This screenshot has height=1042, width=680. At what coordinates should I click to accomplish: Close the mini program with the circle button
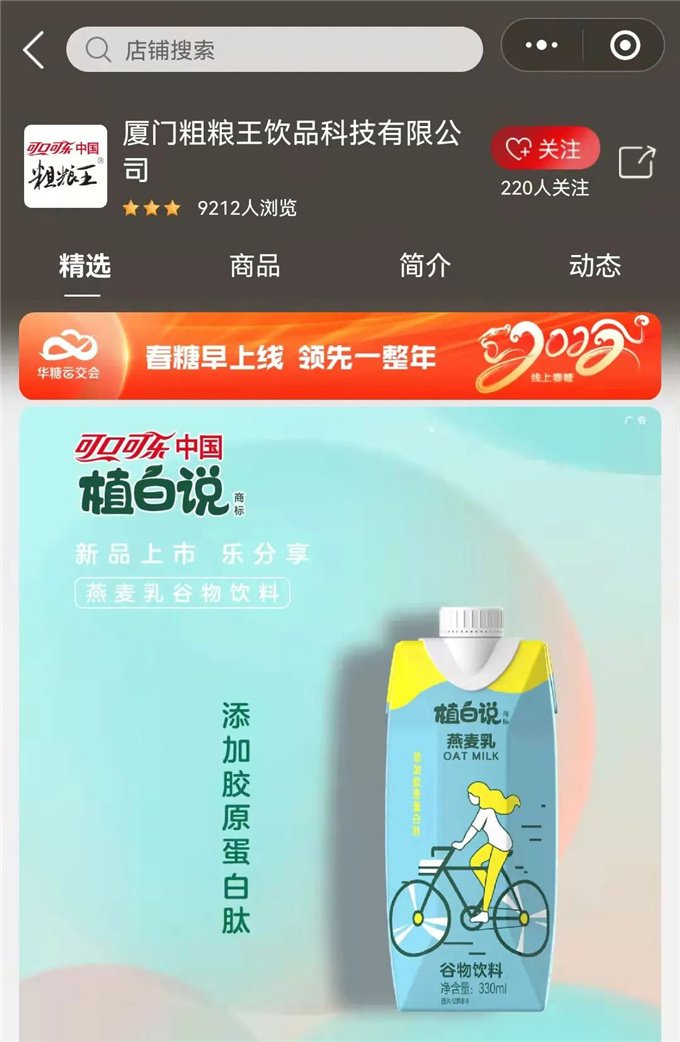click(625, 46)
